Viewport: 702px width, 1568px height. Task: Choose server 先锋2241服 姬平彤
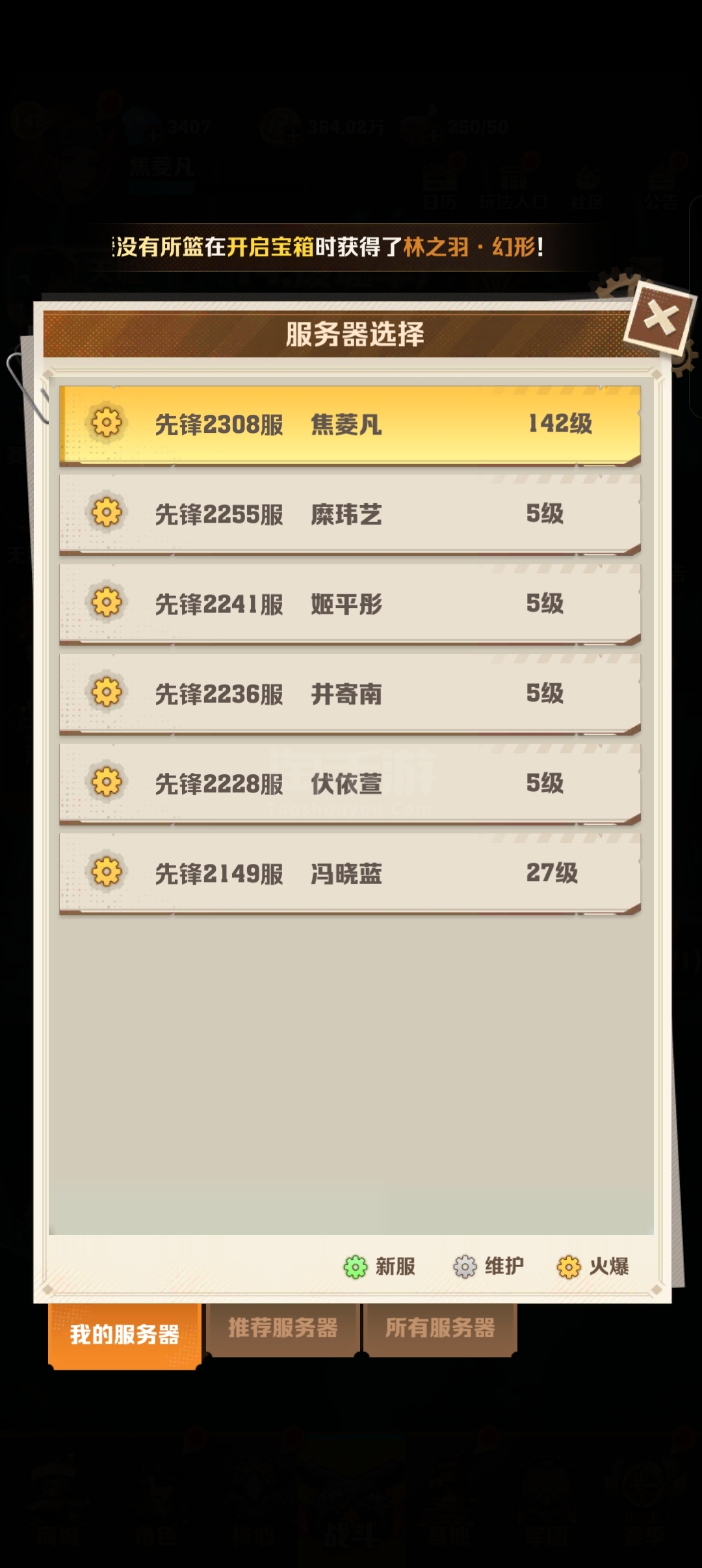350,605
